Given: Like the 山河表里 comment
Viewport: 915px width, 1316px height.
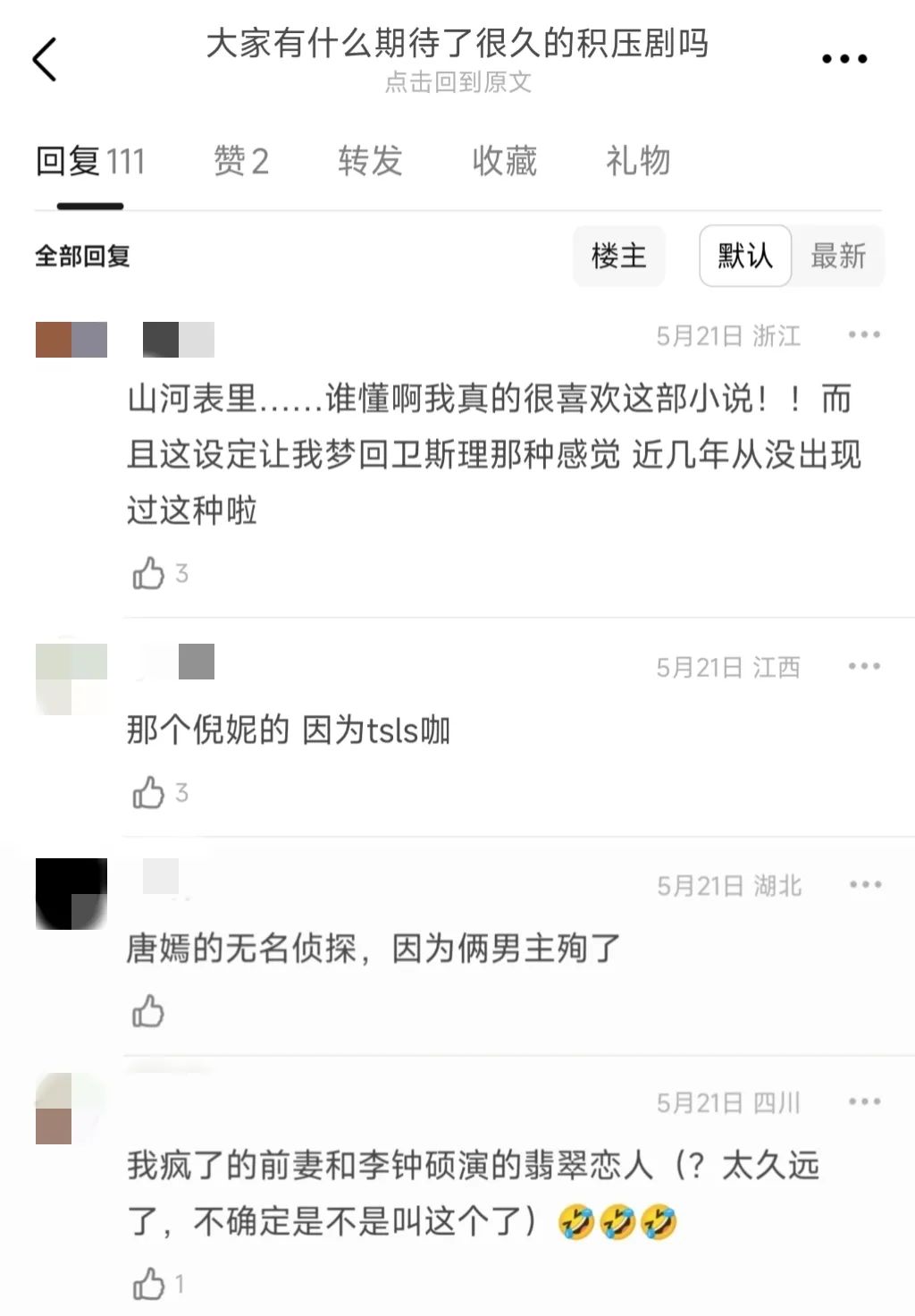Looking at the screenshot, I should pyautogui.click(x=149, y=573).
